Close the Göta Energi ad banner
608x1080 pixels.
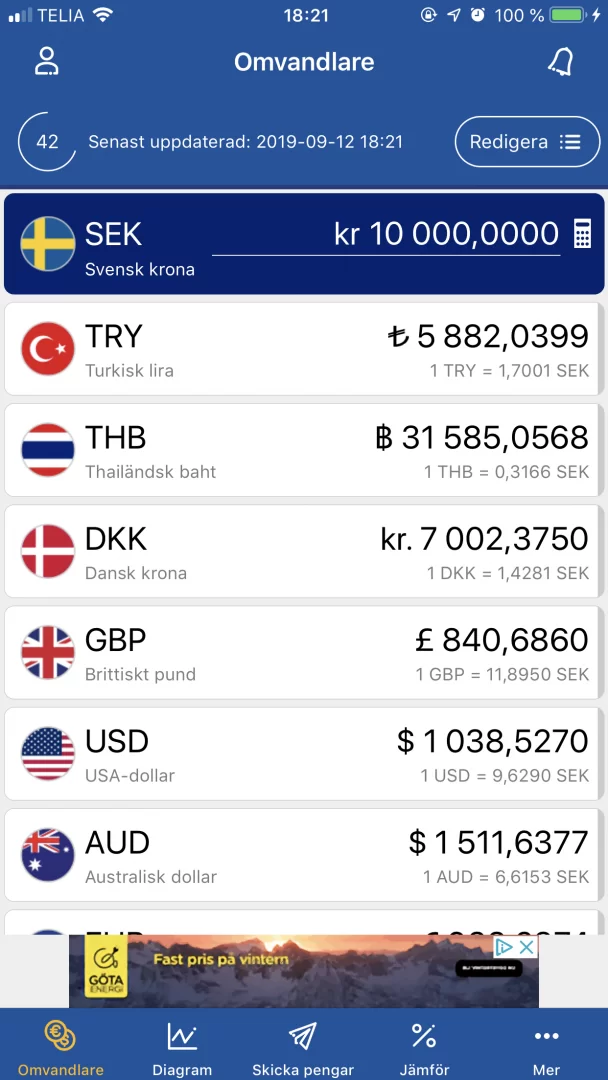pyautogui.click(x=527, y=946)
